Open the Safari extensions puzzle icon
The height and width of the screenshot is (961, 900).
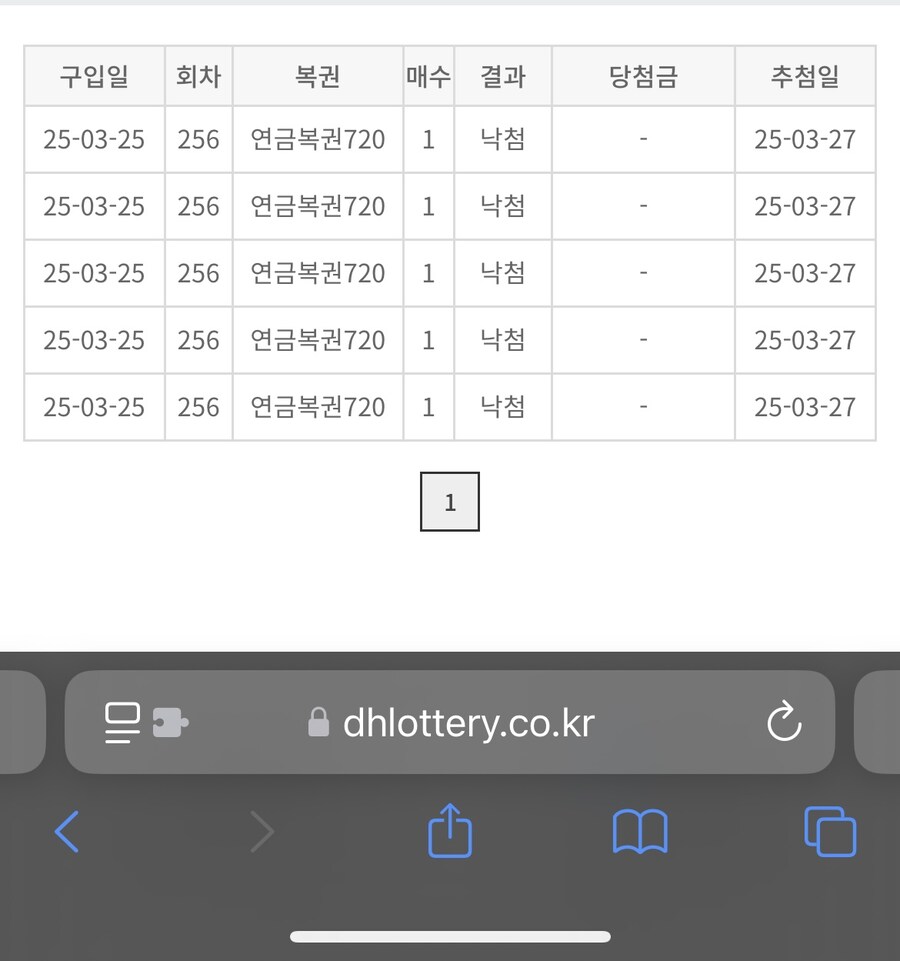170,722
